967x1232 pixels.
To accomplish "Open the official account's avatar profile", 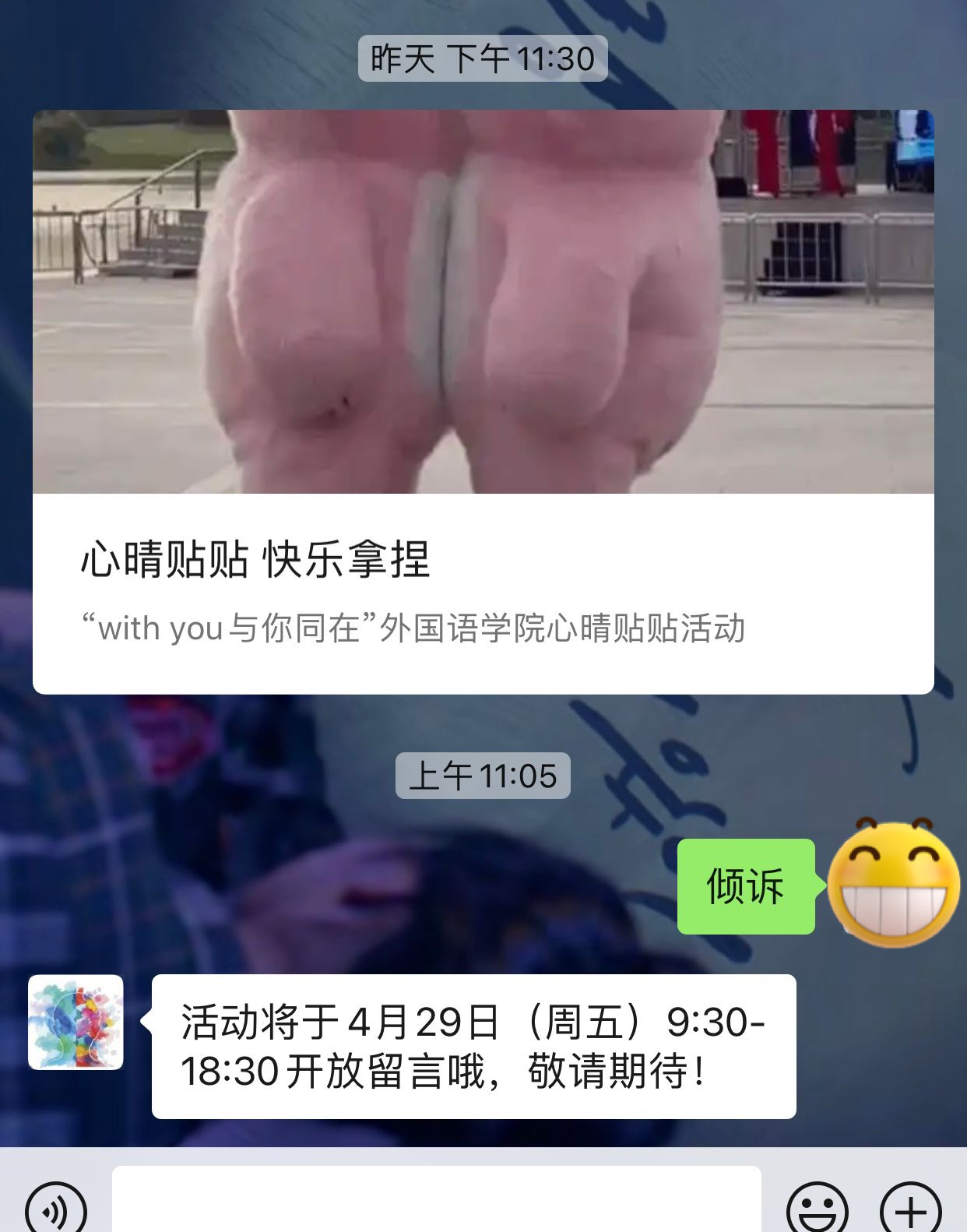I will pyautogui.click(x=76, y=1022).
